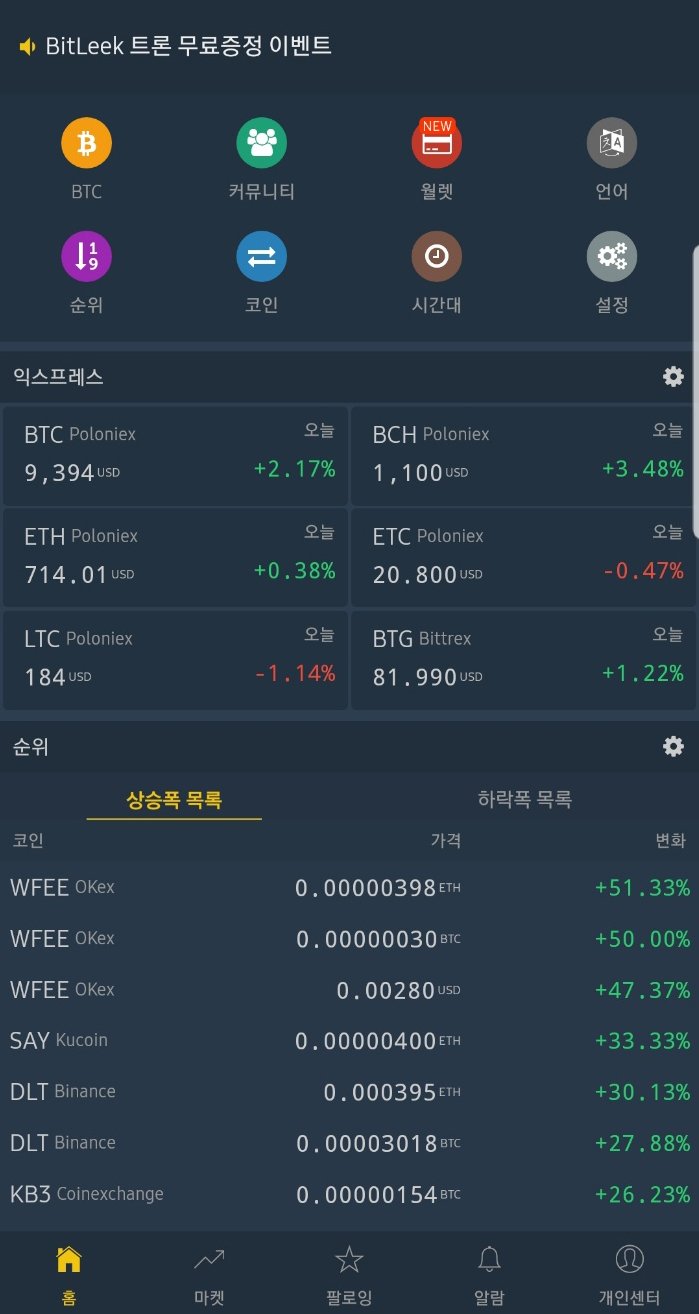The image size is (699, 1314).
Task: Switch to the 하락폭 목록 tab
Action: coord(524,800)
